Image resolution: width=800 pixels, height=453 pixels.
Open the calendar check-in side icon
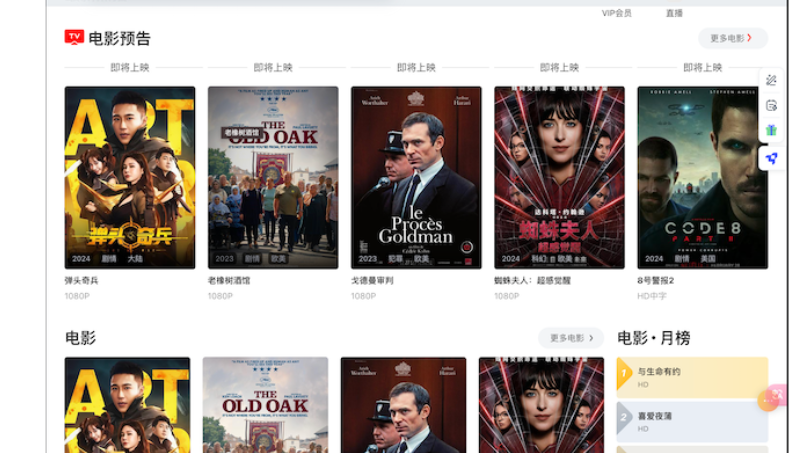click(771, 105)
